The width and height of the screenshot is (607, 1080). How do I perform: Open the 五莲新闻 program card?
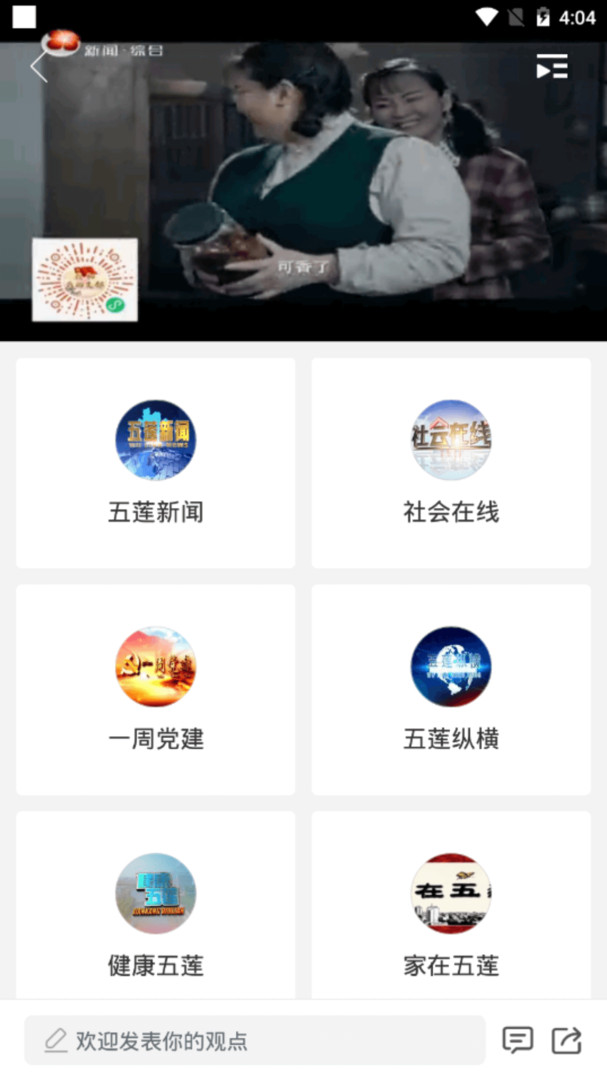[156, 463]
